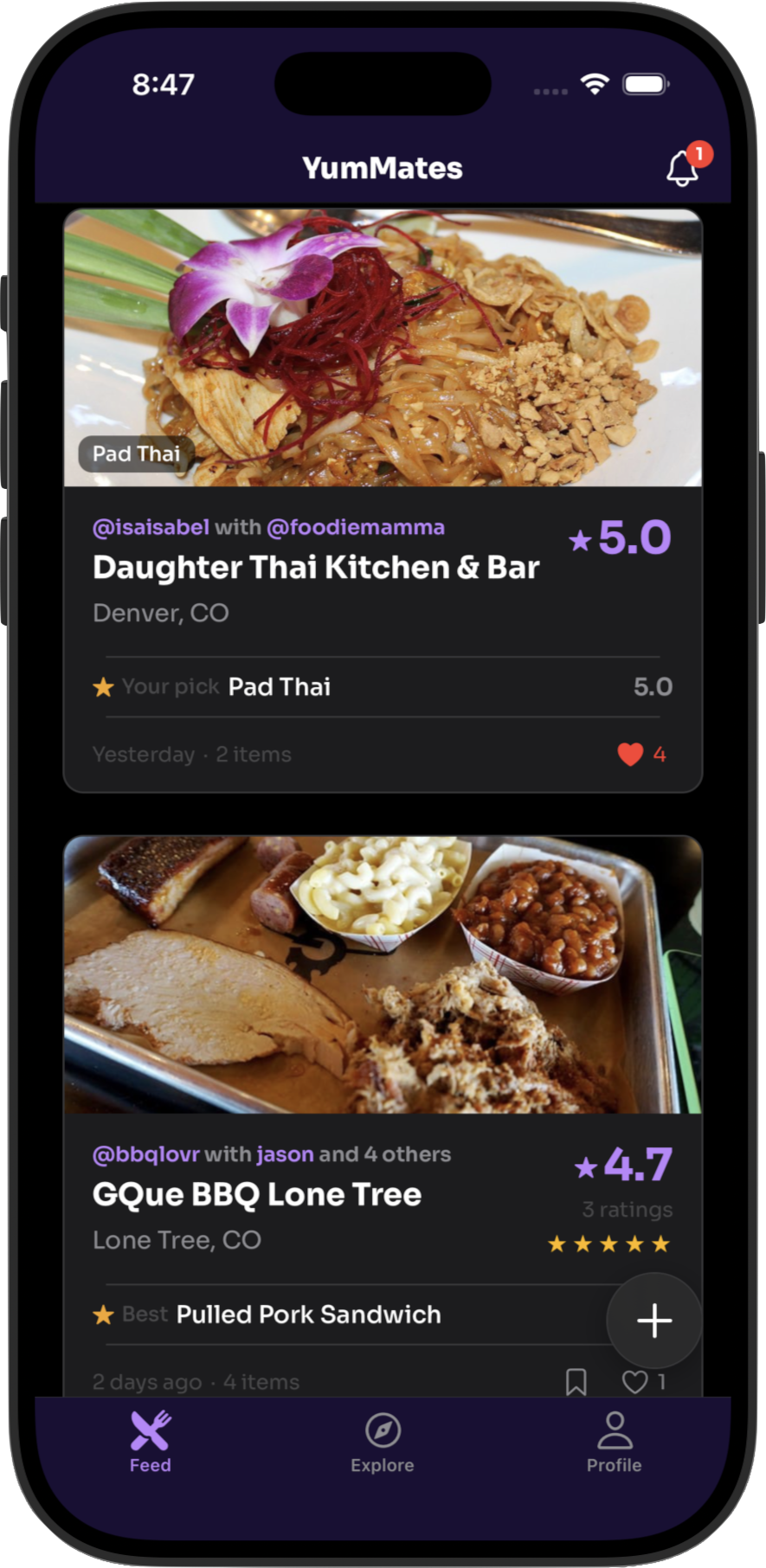This screenshot has width=766, height=1568.
Task: Bookmark the GQue BBQ Lone Tree post
Action: tap(576, 1381)
